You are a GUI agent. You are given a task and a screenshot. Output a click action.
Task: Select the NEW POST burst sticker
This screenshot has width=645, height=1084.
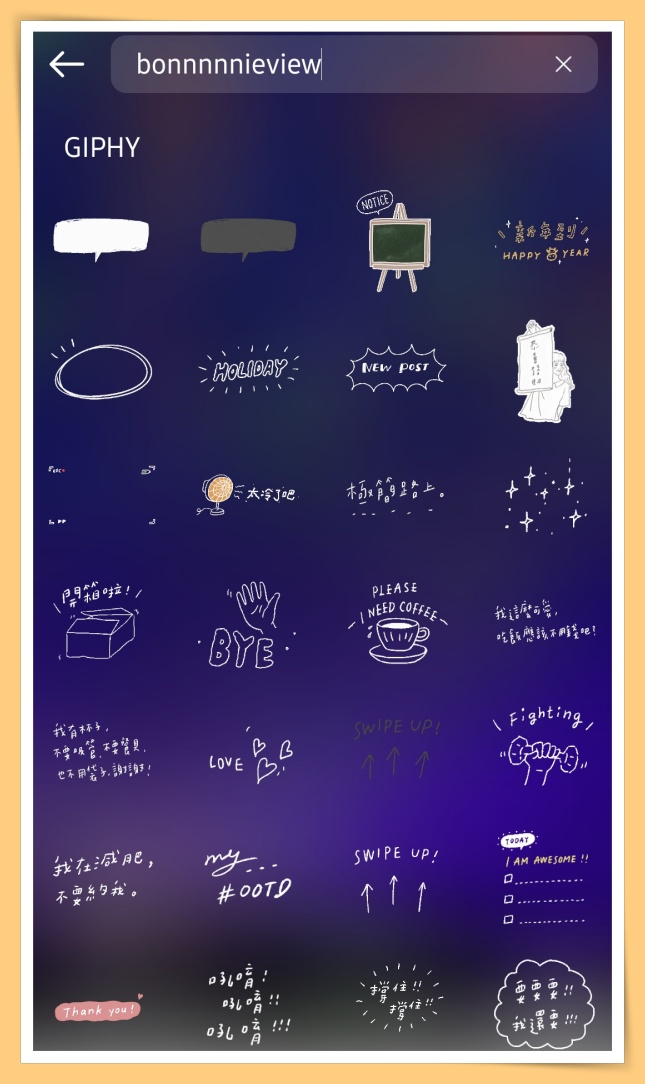pyautogui.click(x=396, y=368)
